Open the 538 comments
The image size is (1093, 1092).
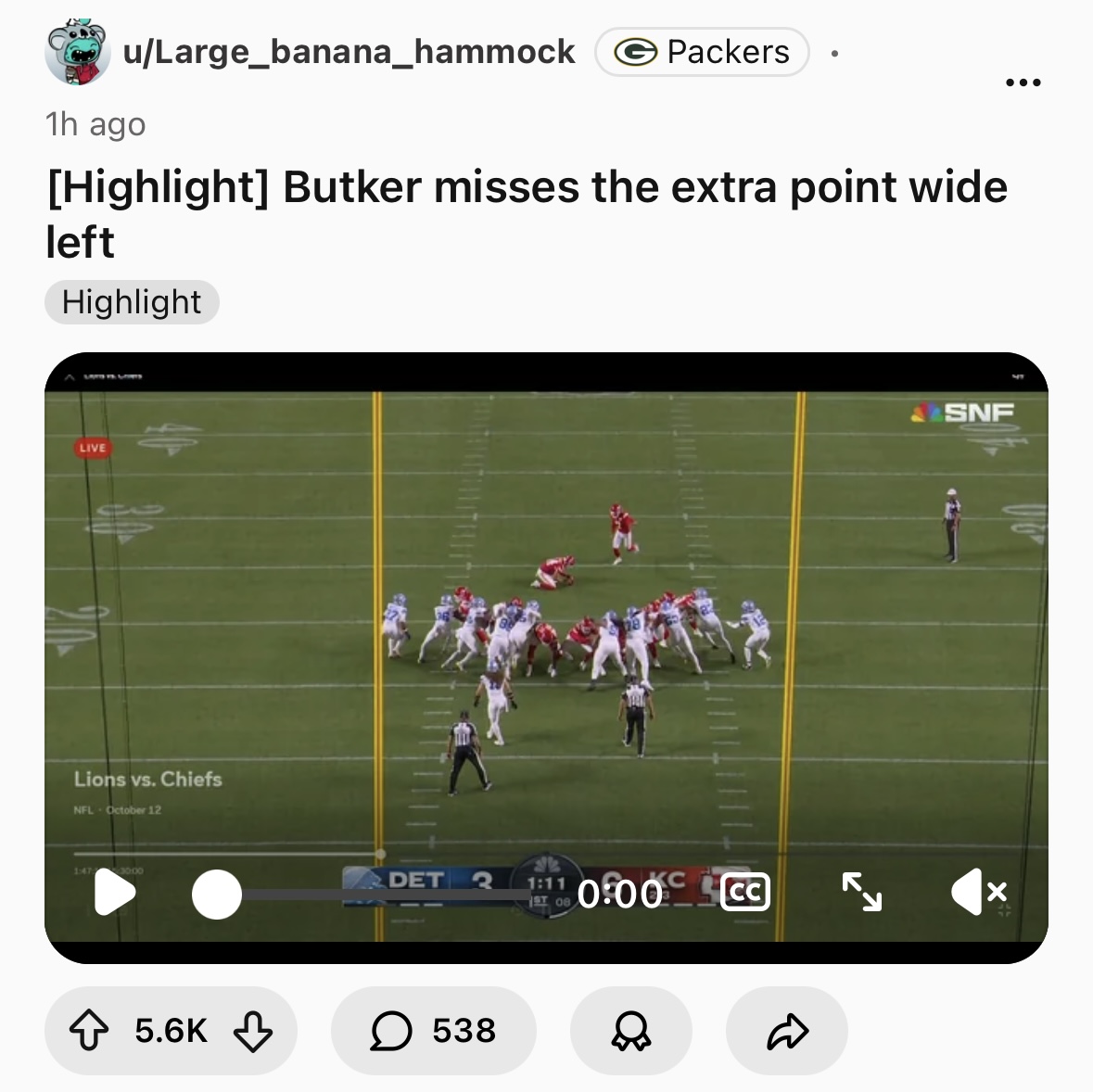[x=433, y=1031]
